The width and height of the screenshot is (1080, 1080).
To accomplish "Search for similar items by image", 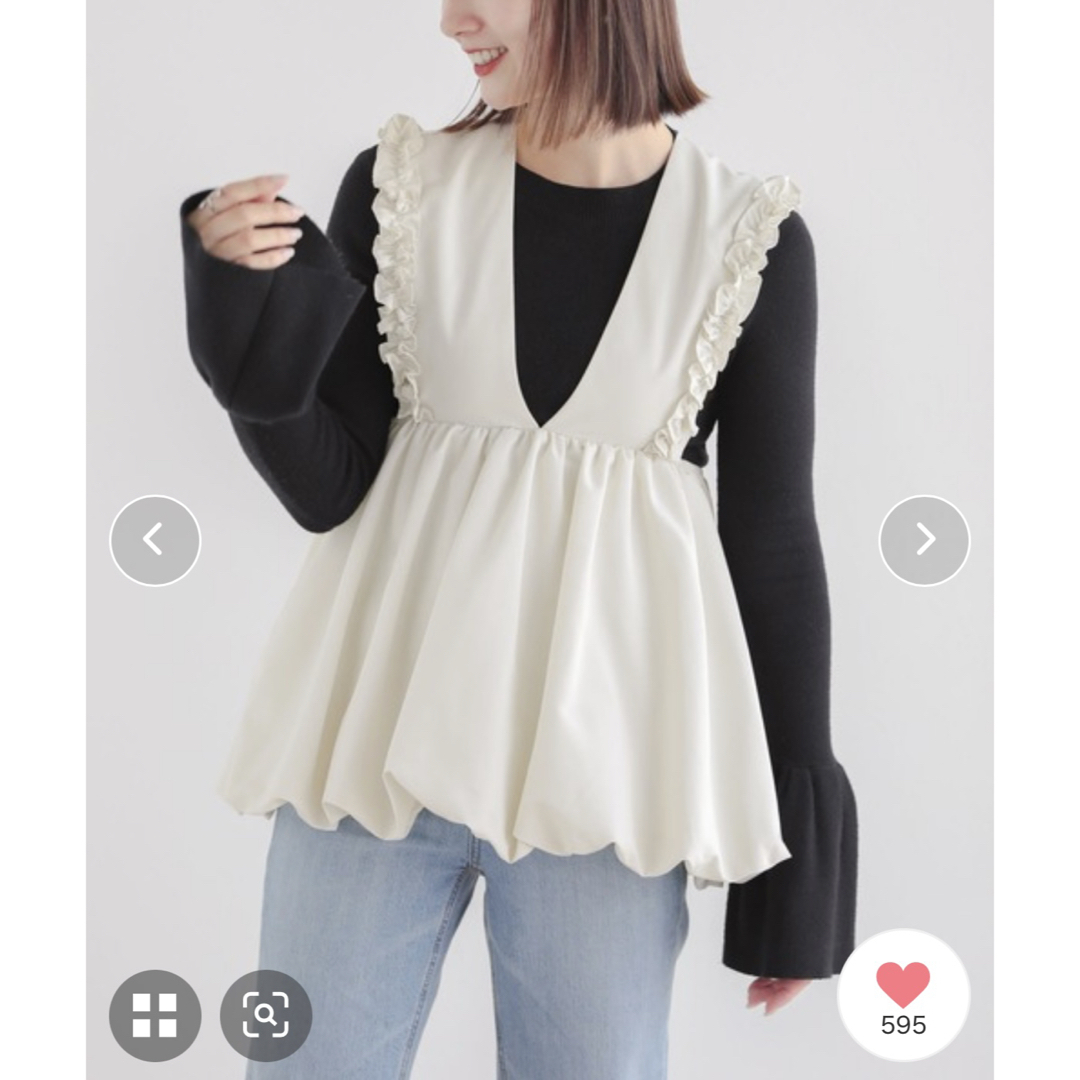I will click(x=266, y=1015).
